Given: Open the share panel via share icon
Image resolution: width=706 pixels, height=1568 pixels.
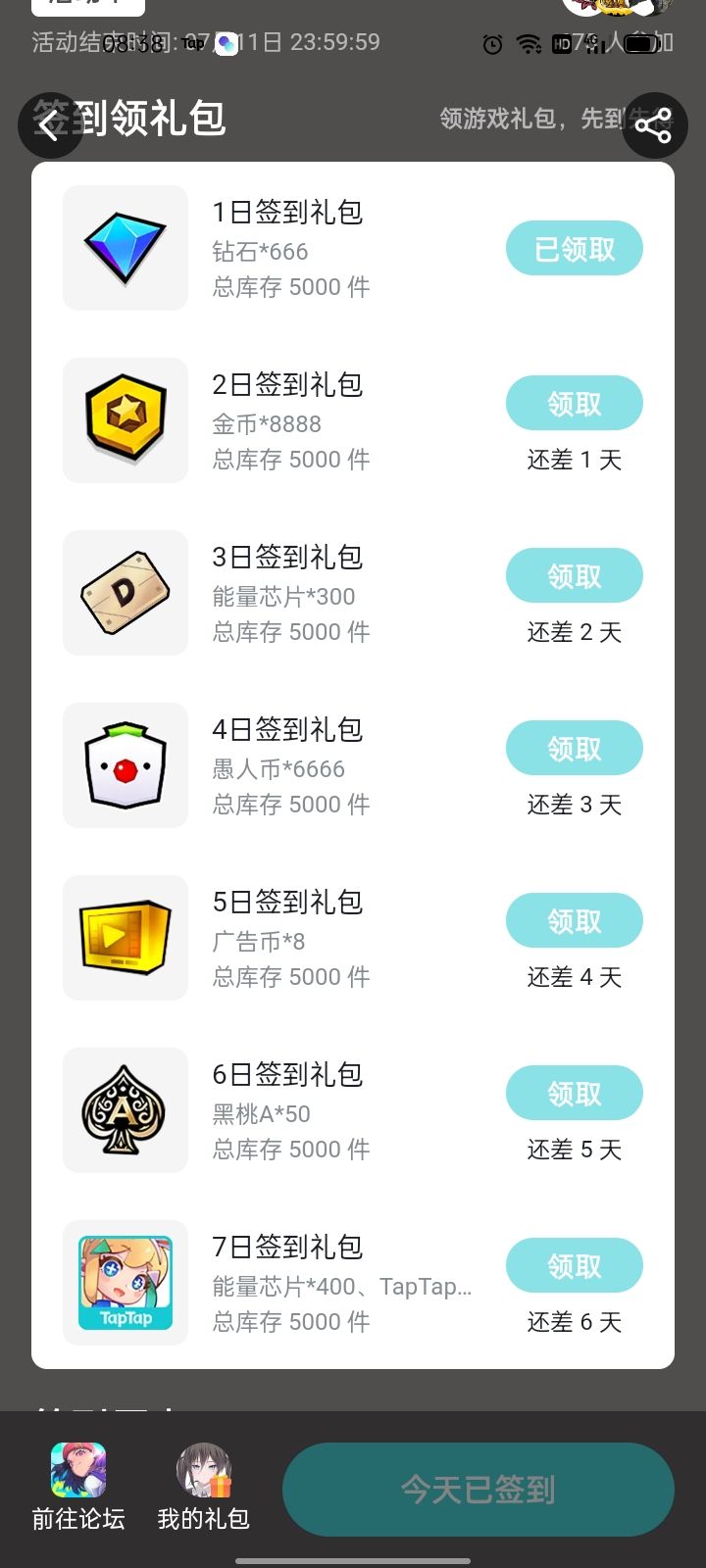Looking at the screenshot, I should [655, 124].
